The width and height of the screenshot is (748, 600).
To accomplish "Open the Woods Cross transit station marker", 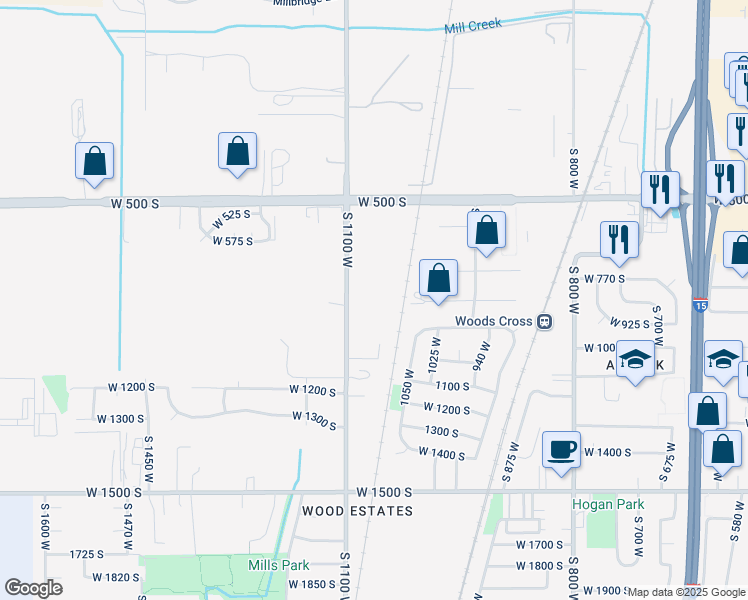I will click(x=545, y=322).
